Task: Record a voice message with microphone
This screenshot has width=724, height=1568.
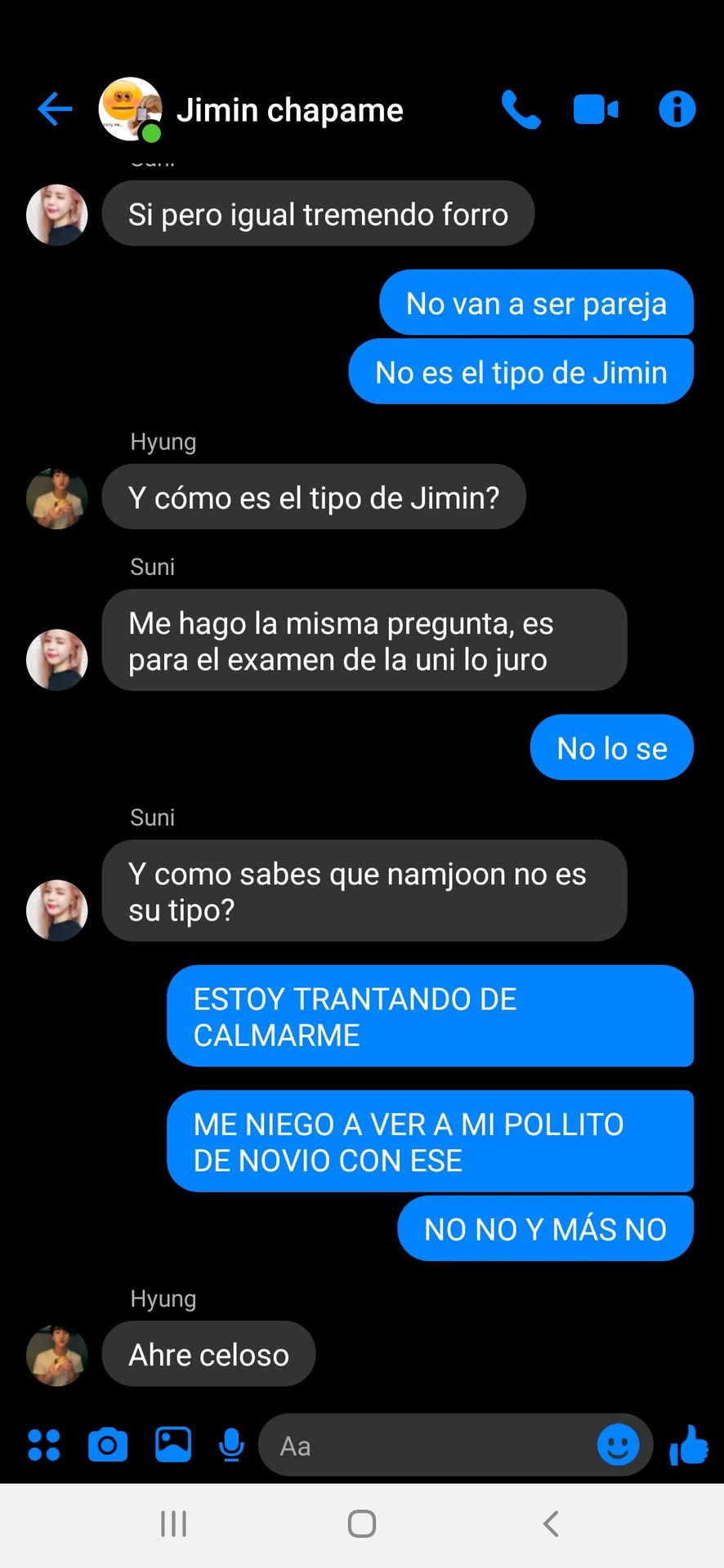Action: point(232,1445)
